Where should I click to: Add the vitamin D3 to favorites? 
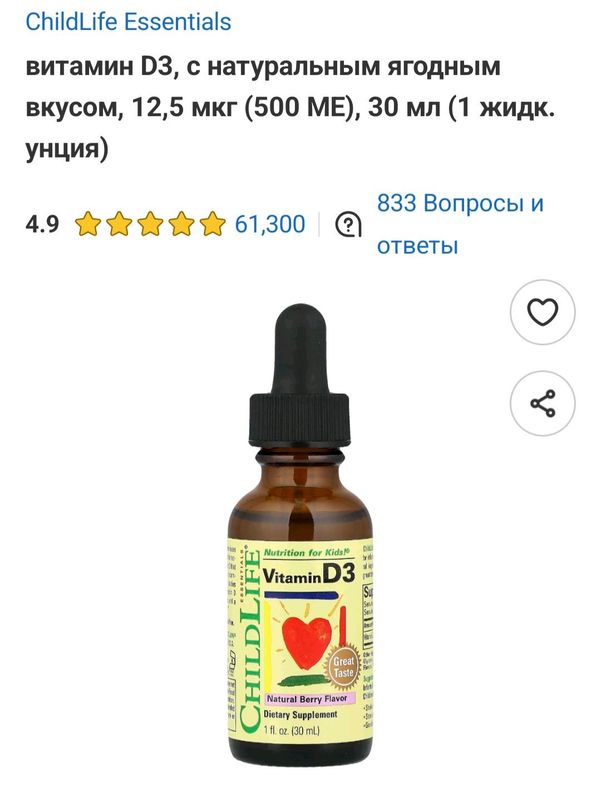coord(543,313)
